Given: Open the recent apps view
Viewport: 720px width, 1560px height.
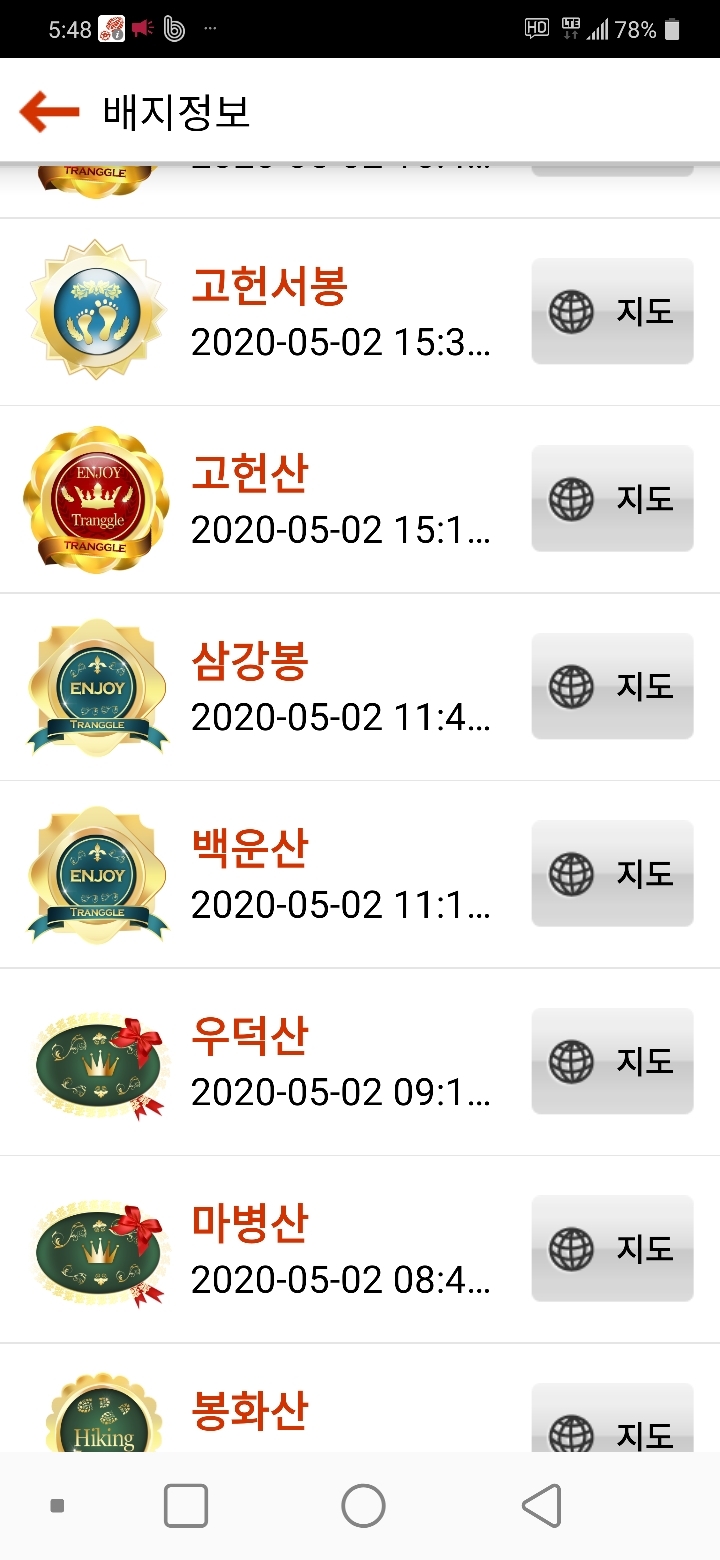Looking at the screenshot, I should tap(186, 1505).
